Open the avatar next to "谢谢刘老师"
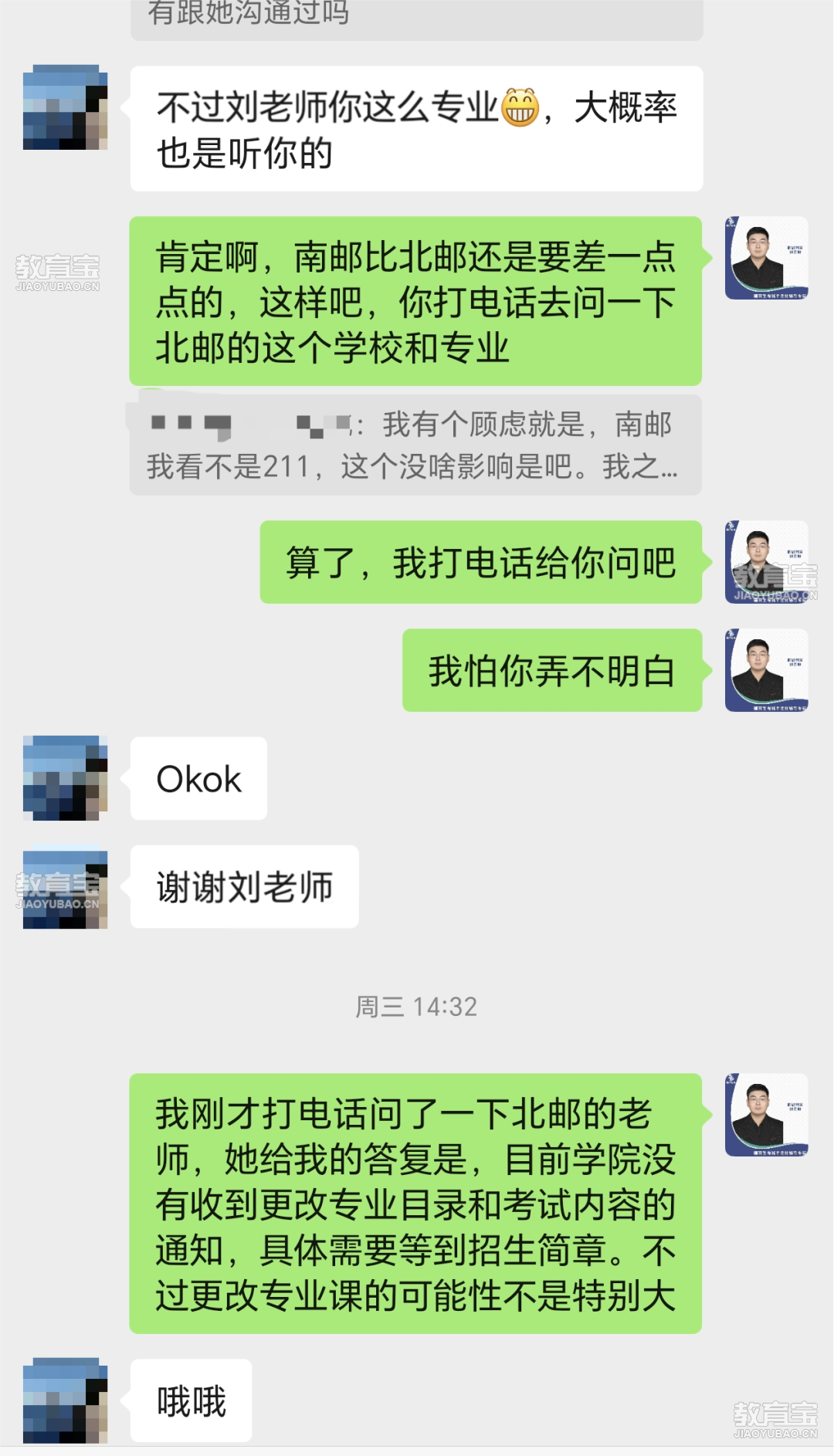The height and width of the screenshot is (1456, 834). tap(65, 889)
